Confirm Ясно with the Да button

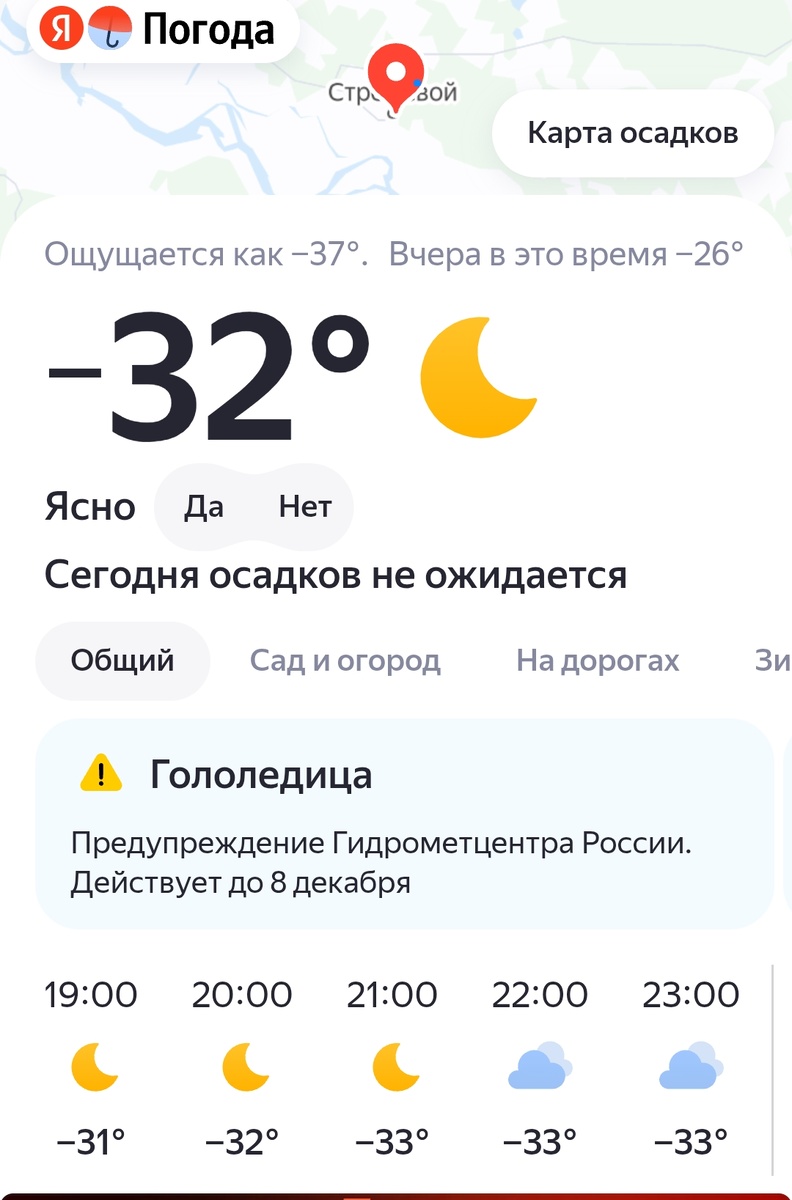point(204,507)
